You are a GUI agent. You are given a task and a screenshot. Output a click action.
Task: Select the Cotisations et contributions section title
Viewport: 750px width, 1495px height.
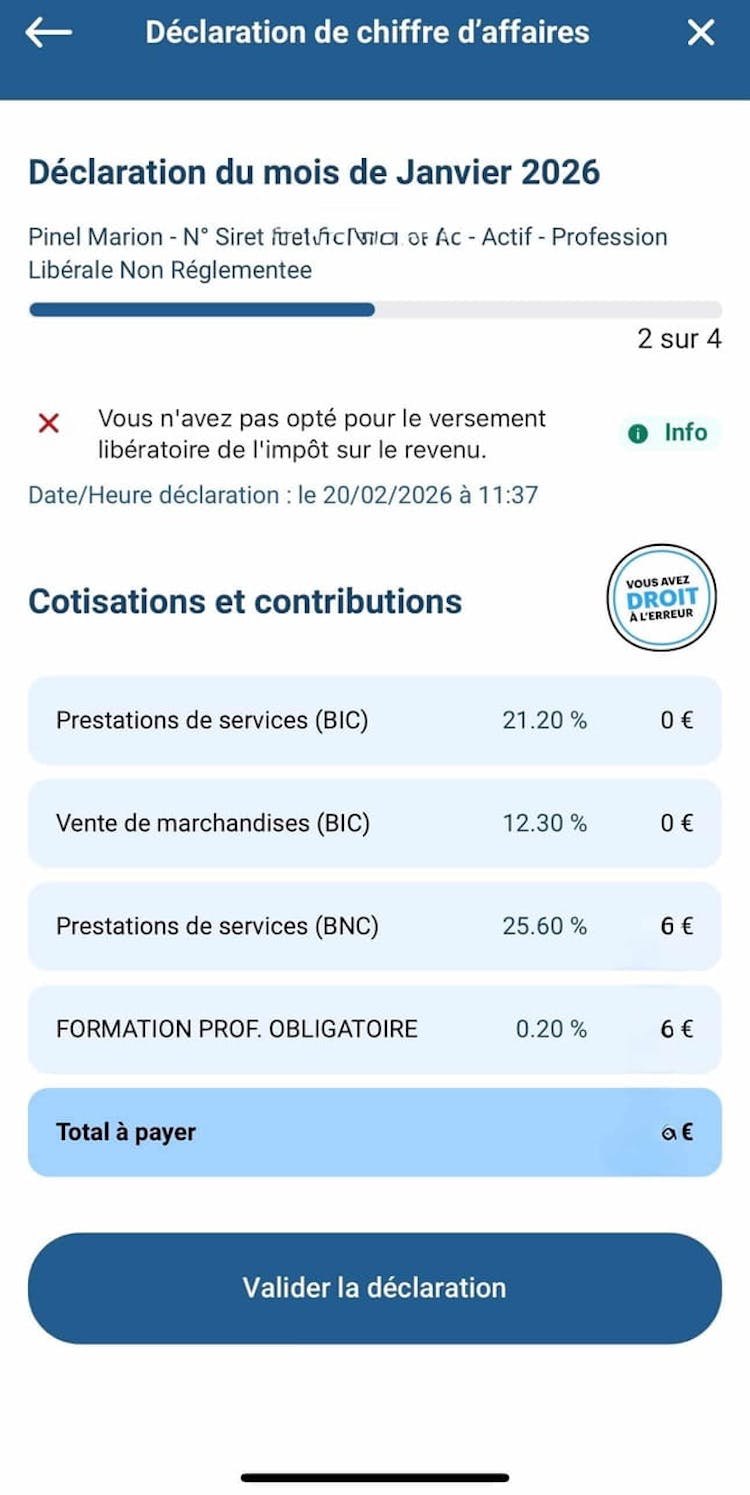(244, 601)
